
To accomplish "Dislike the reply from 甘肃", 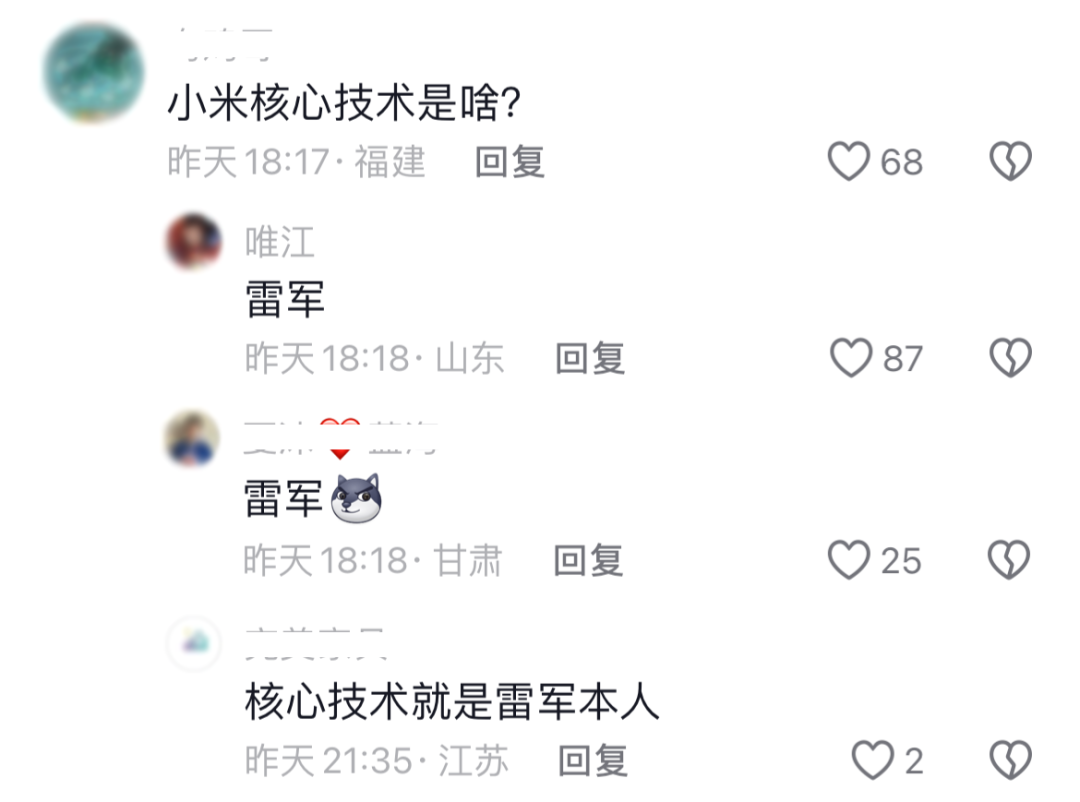I will (1010, 560).
